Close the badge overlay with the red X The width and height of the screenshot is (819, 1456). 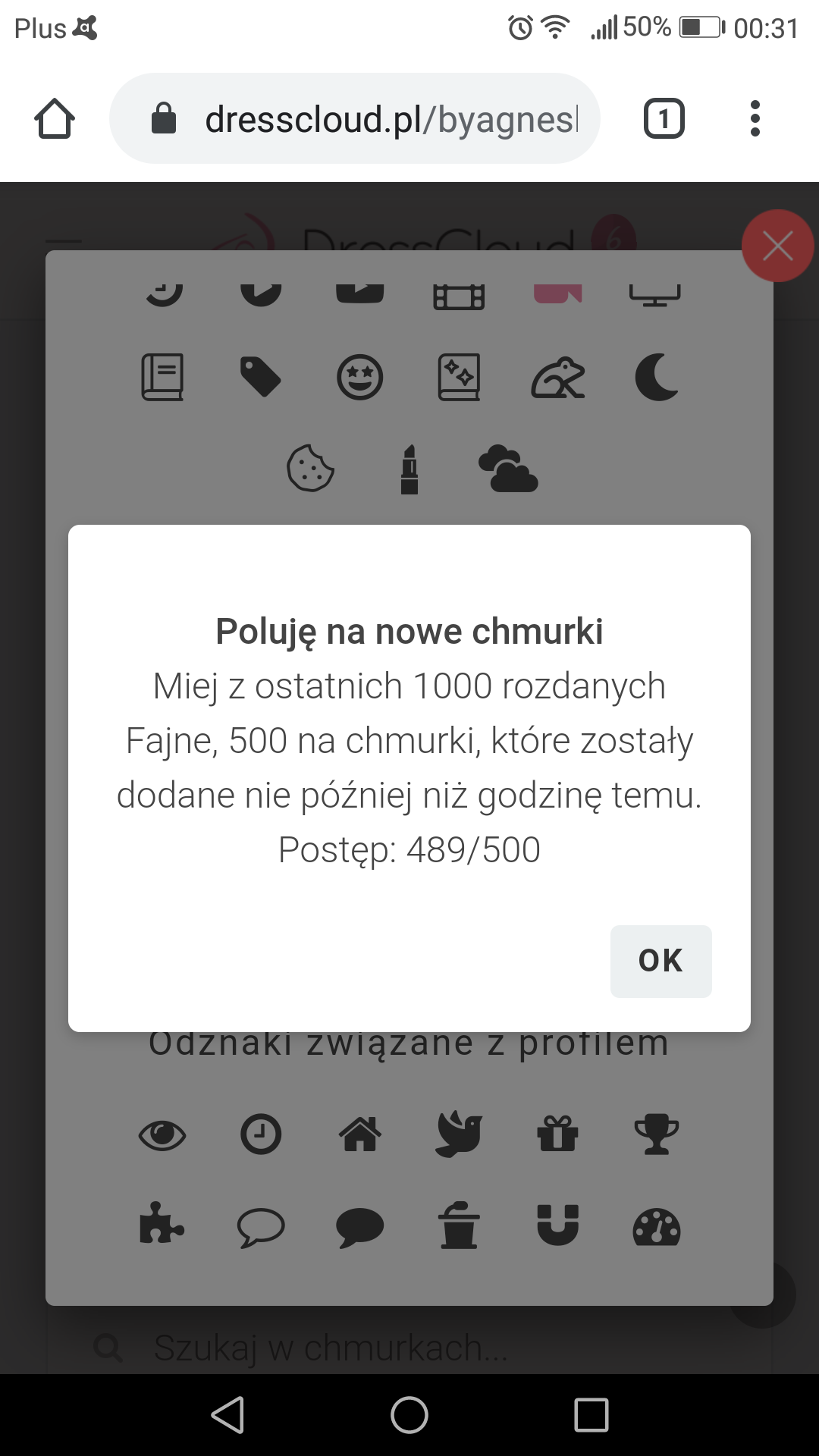coord(778,245)
